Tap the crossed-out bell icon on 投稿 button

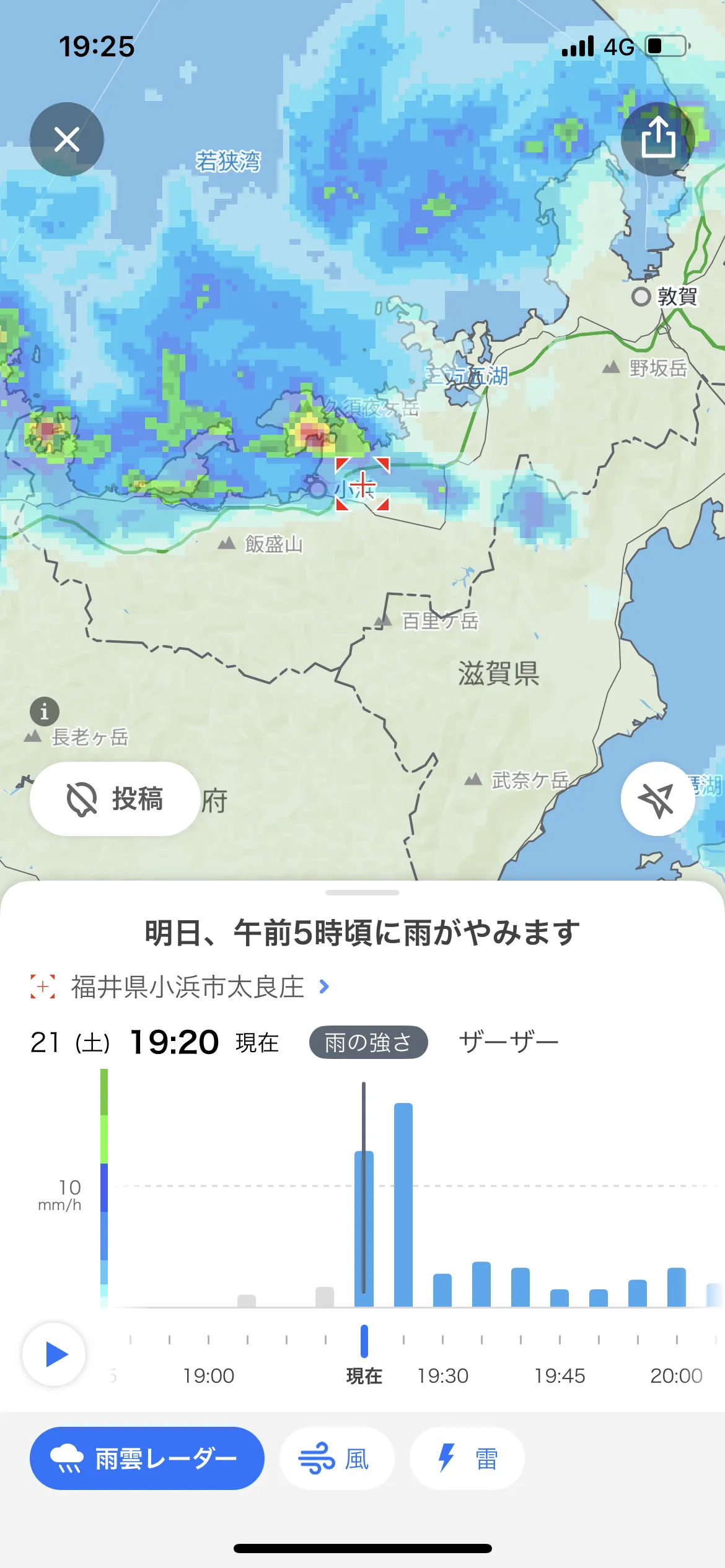tap(83, 798)
